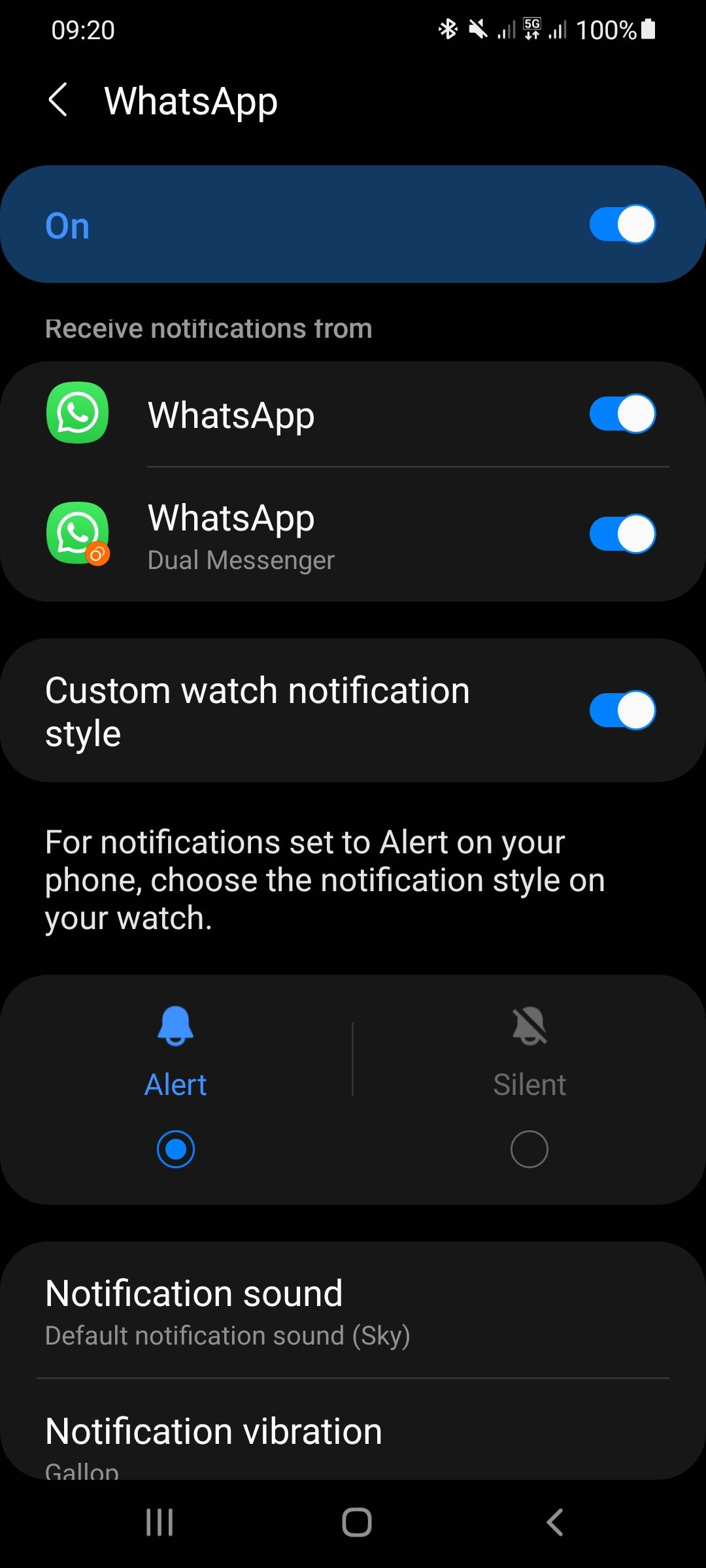
Task: Tap the crossed-out bell icon above Silent
Action: point(529,1027)
